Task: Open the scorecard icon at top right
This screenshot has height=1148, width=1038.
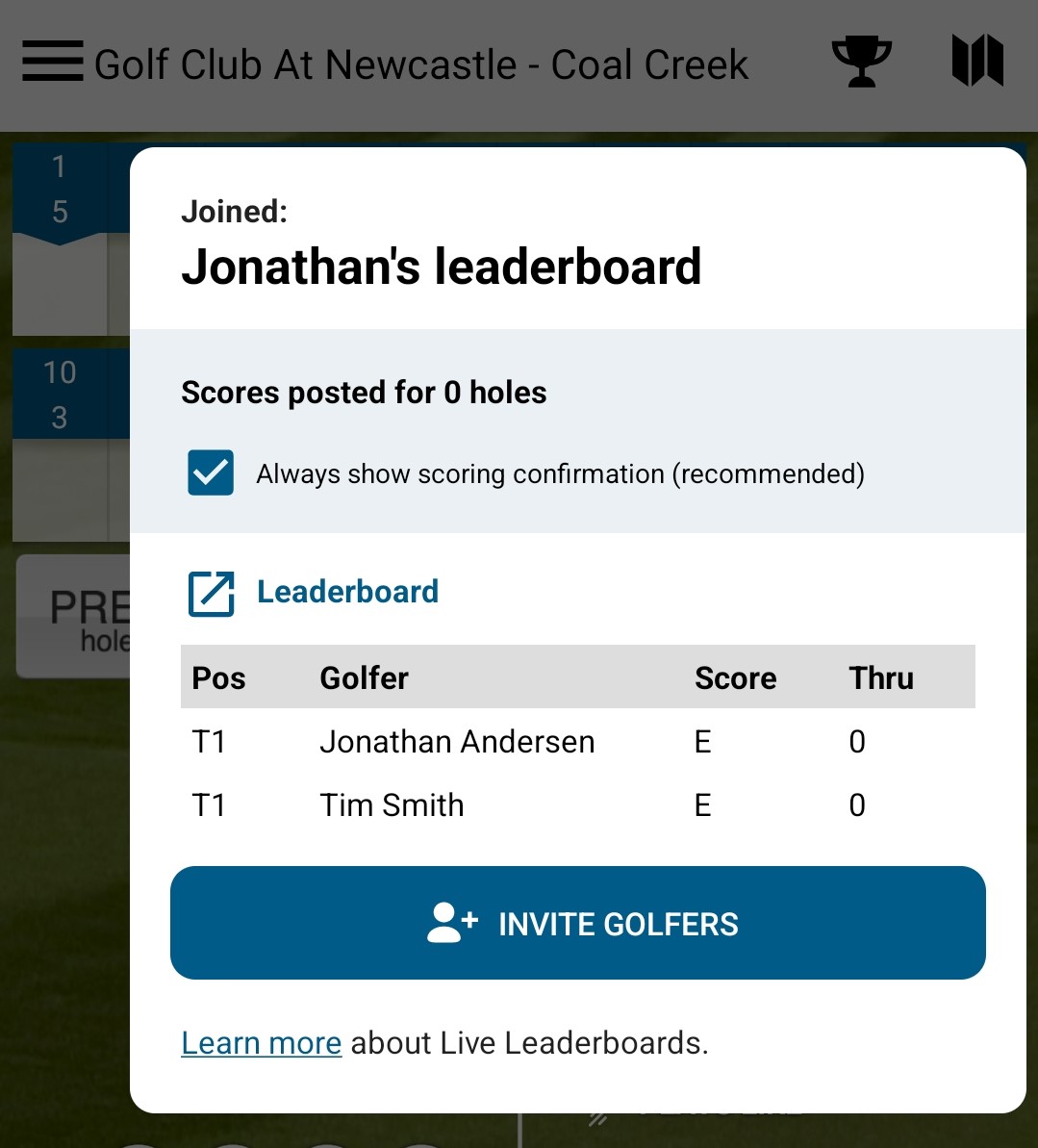Action: coord(976,62)
